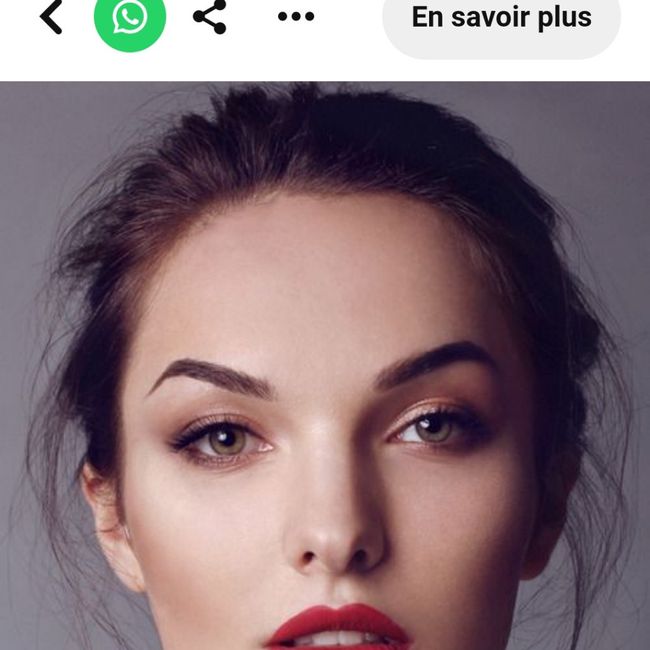Open the three-dot overflow menu

coord(295,17)
